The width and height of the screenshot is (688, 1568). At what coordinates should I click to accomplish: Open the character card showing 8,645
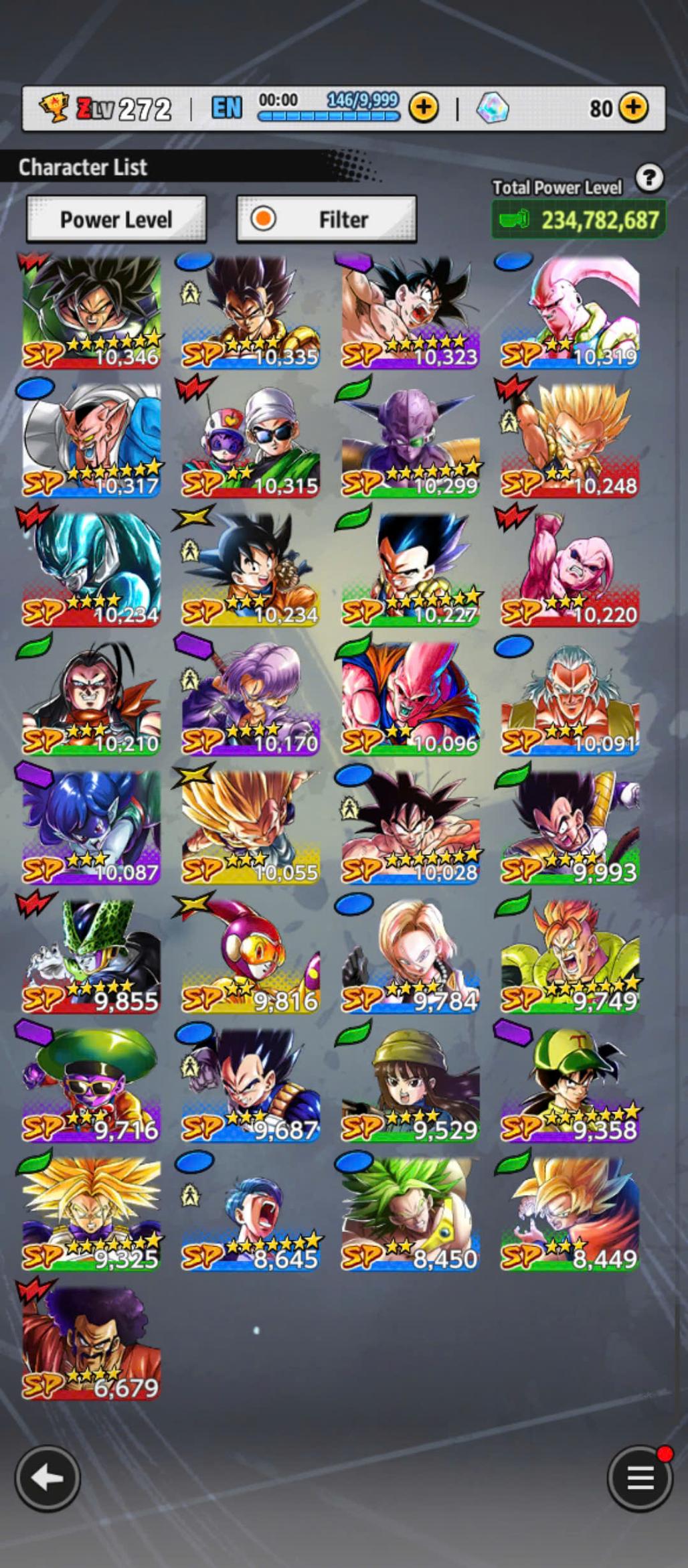point(251,1214)
